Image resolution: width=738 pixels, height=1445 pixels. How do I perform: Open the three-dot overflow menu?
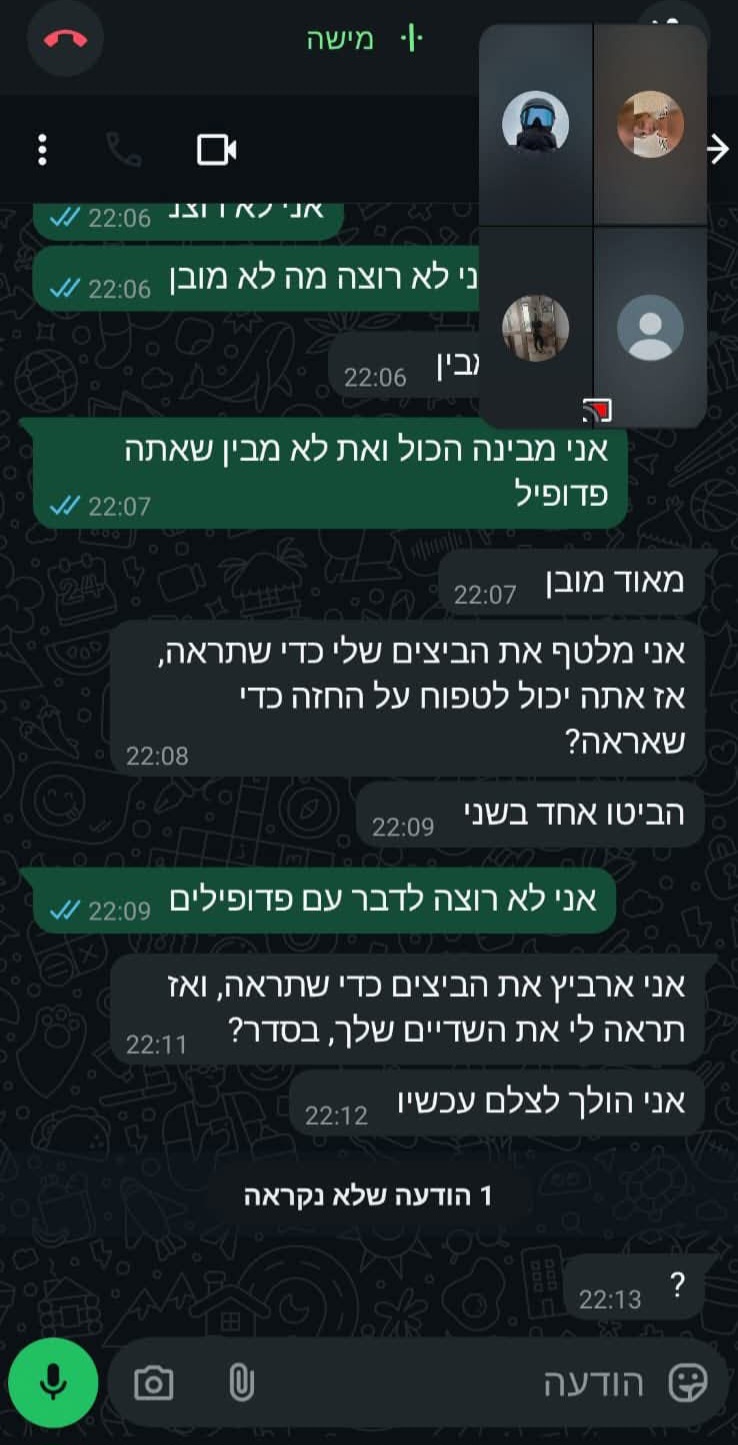coord(42,150)
